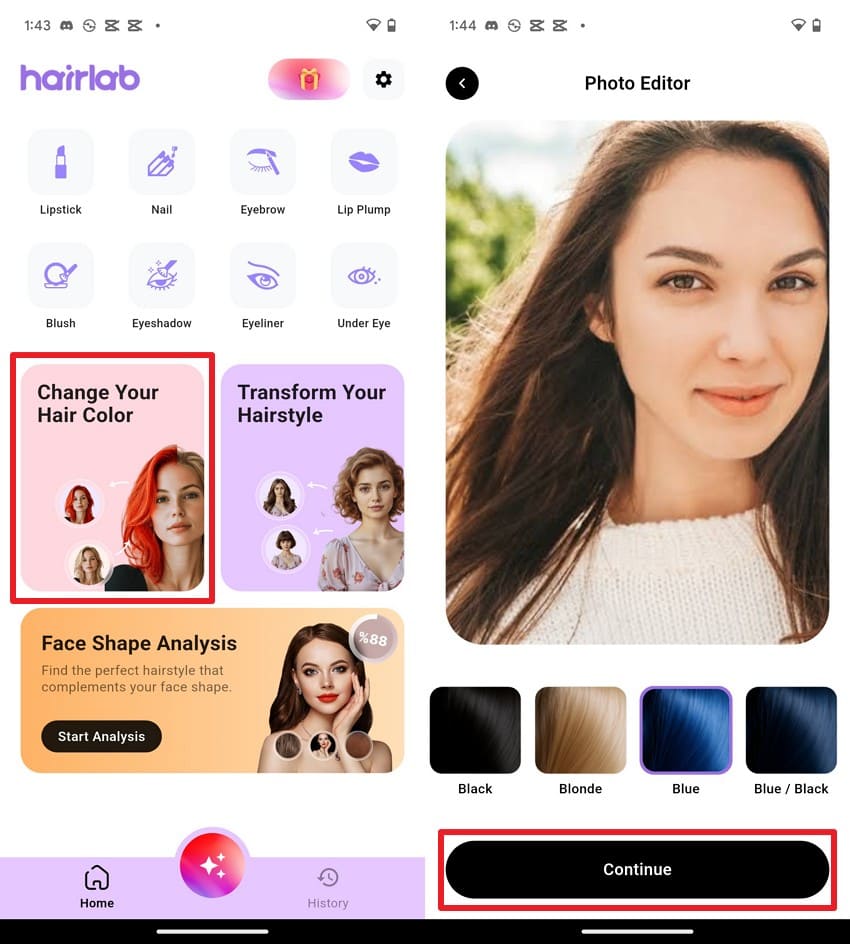Pick the Blonde hair color swatch
The height and width of the screenshot is (944, 850).
pyautogui.click(x=580, y=730)
